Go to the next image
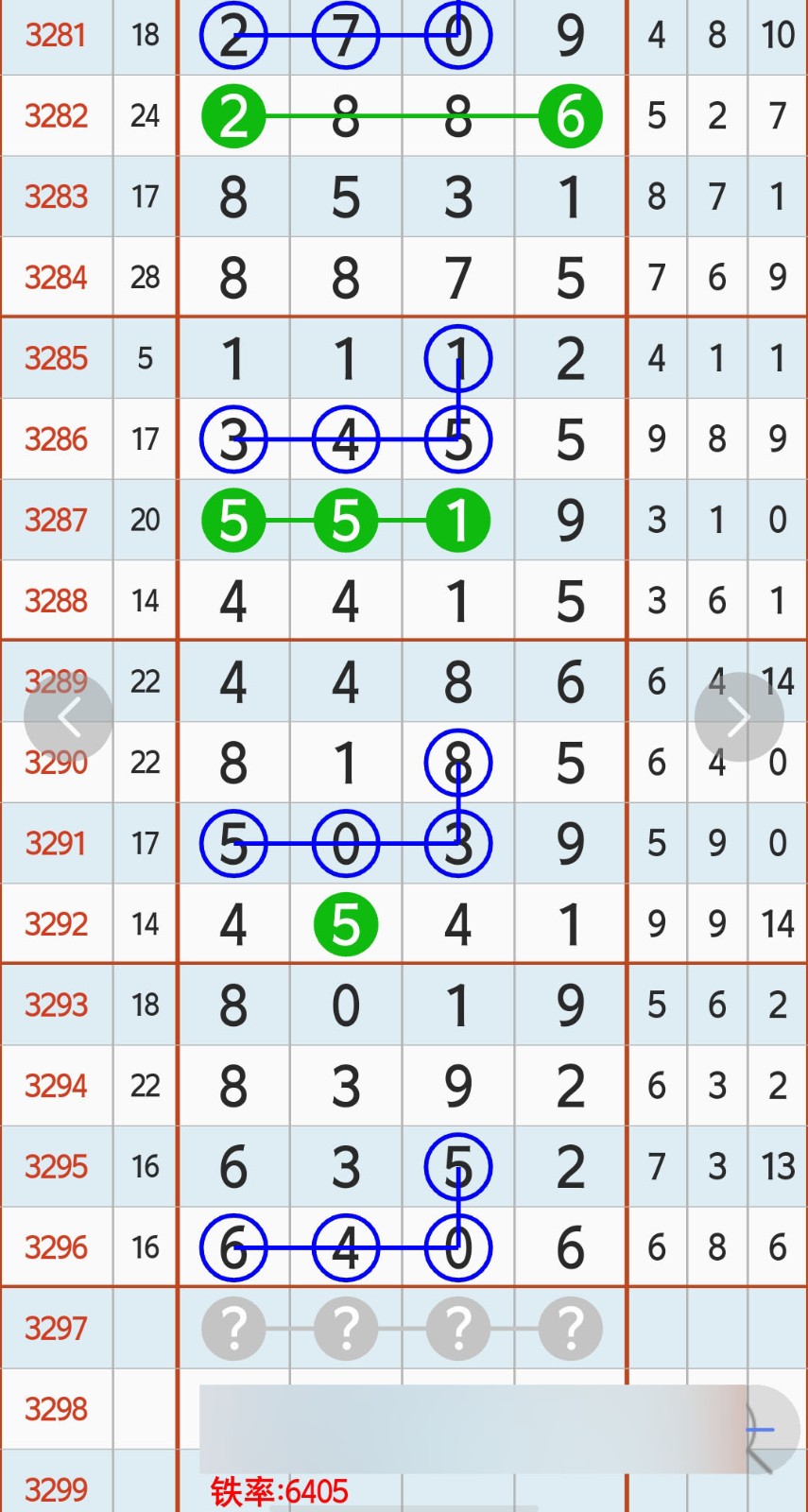This screenshot has height=1512, width=808. (739, 718)
